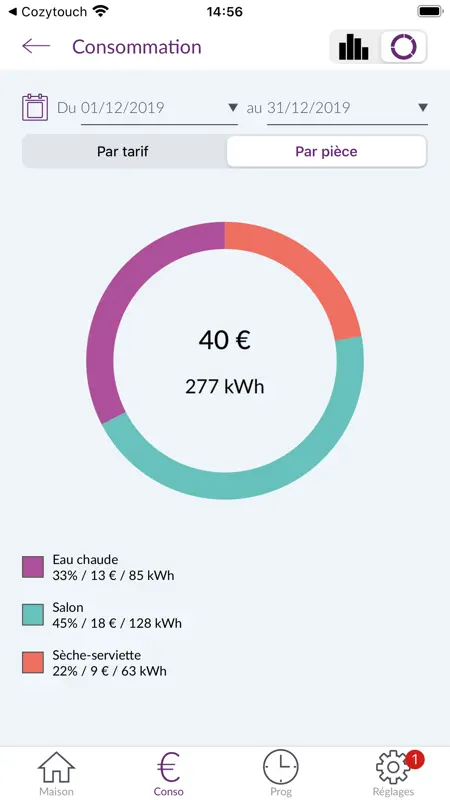Switch to the bar chart view
450x800 pixels.
(x=354, y=47)
